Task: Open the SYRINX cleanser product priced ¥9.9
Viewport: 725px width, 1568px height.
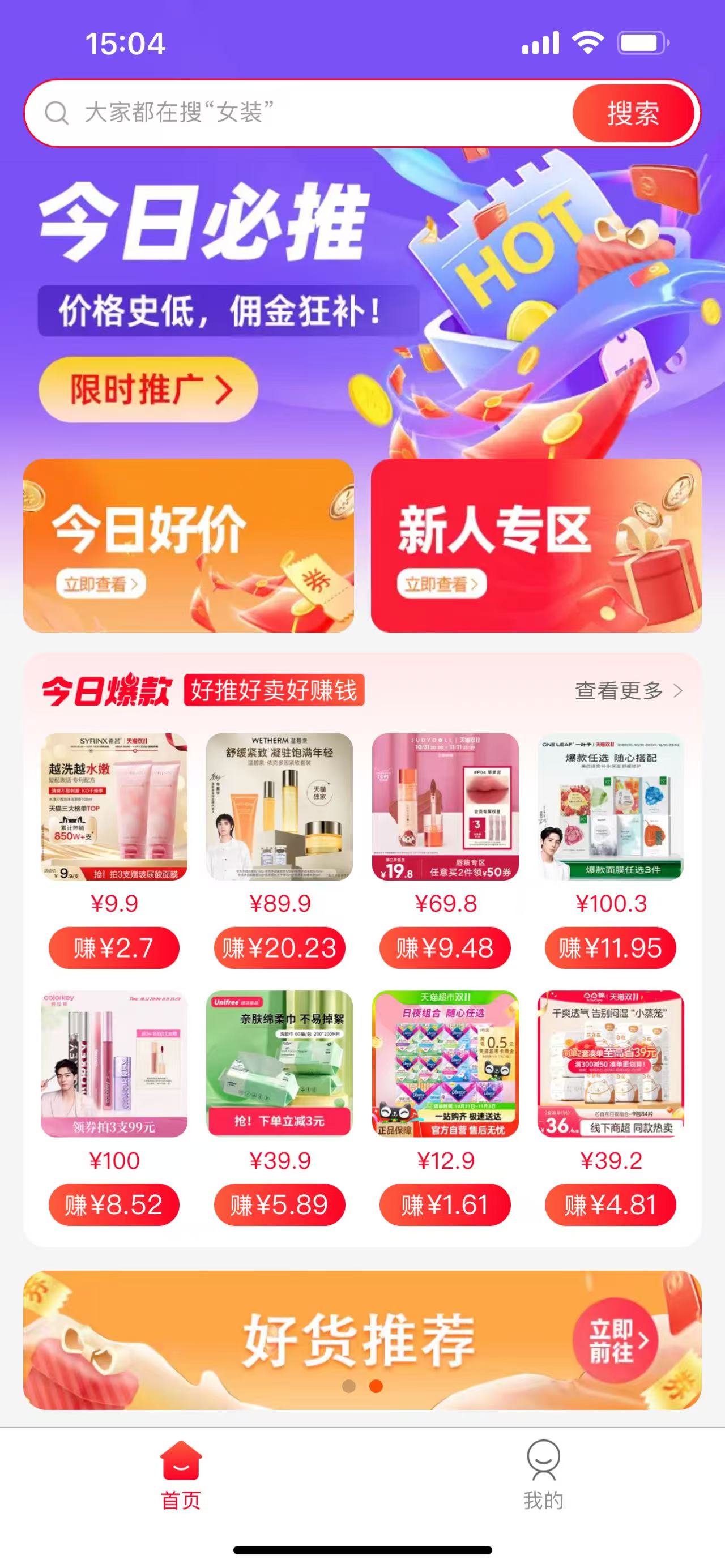Action: [x=114, y=806]
